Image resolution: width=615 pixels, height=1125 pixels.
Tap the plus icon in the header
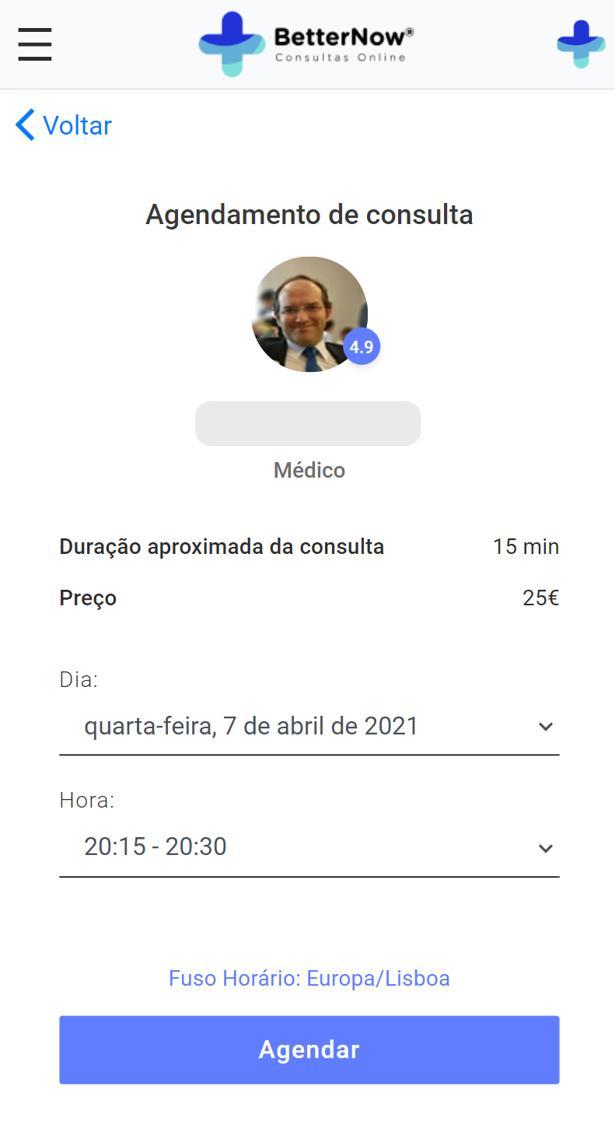pyautogui.click(x=580, y=43)
